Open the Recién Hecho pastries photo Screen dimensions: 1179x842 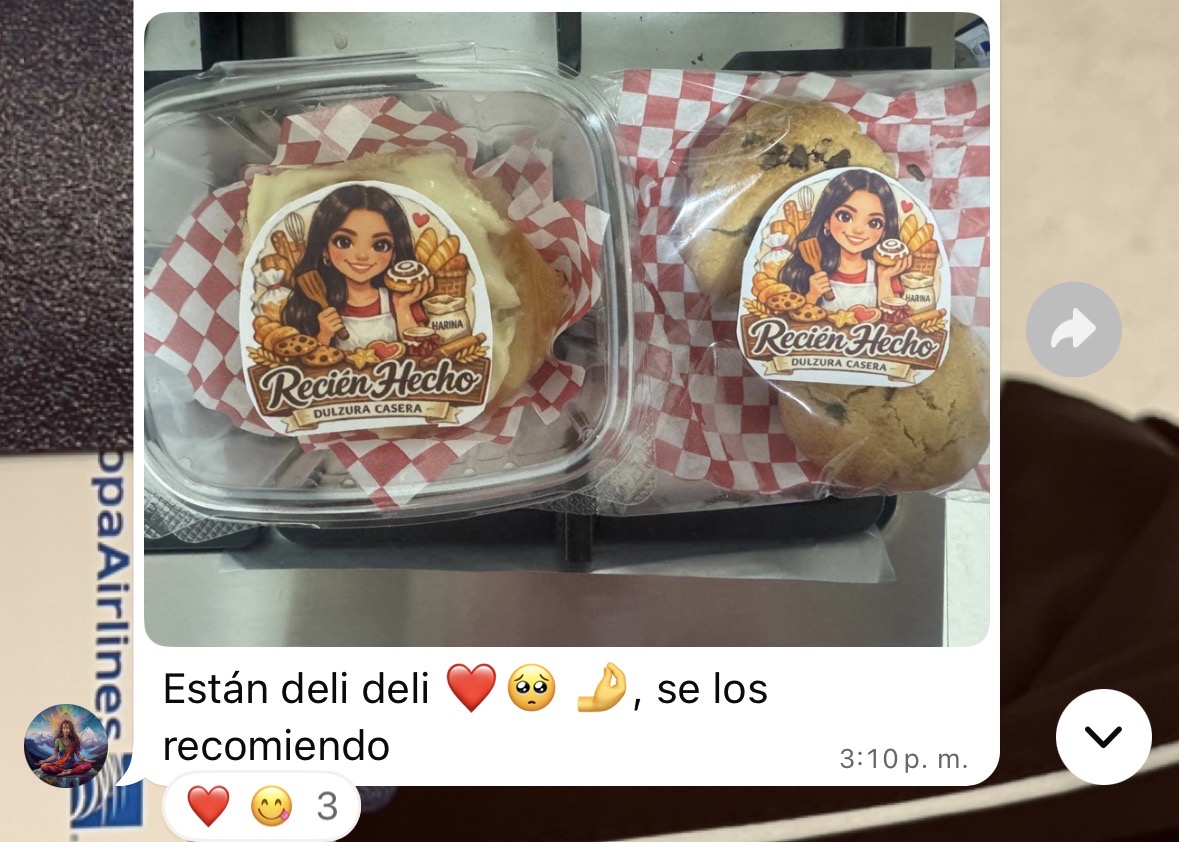566,330
